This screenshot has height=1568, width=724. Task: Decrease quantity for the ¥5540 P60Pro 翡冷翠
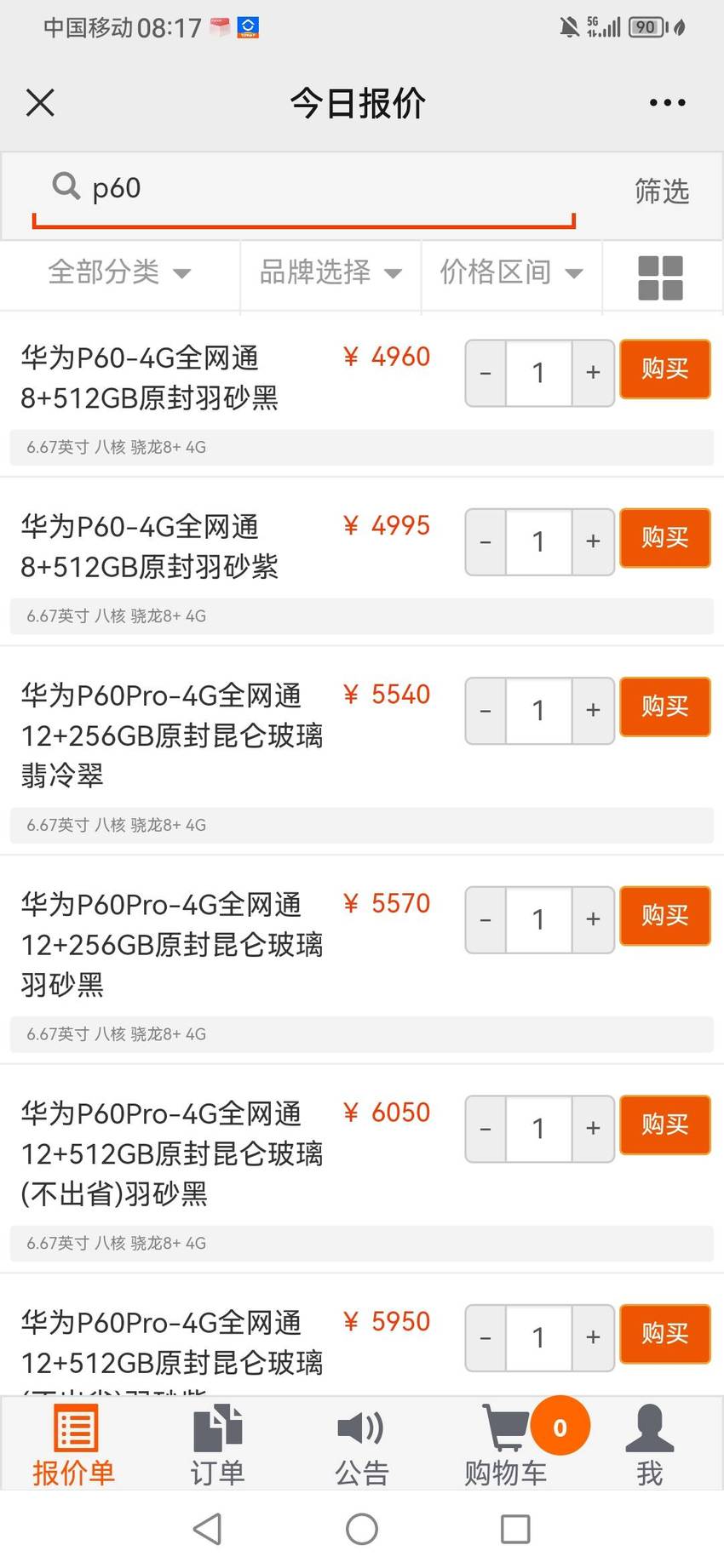486,710
